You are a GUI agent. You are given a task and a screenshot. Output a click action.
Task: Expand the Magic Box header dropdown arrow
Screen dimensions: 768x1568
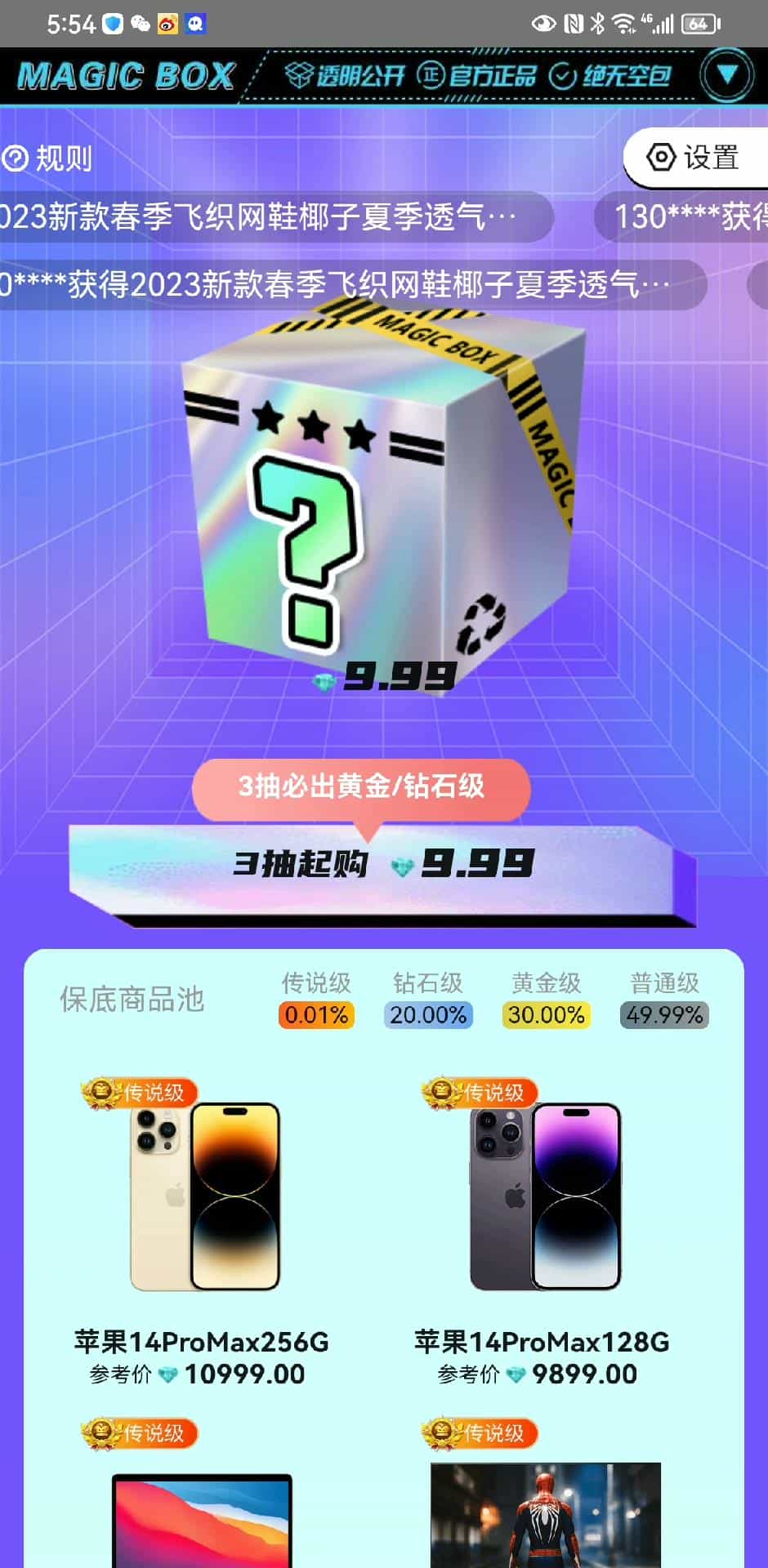coord(726,76)
